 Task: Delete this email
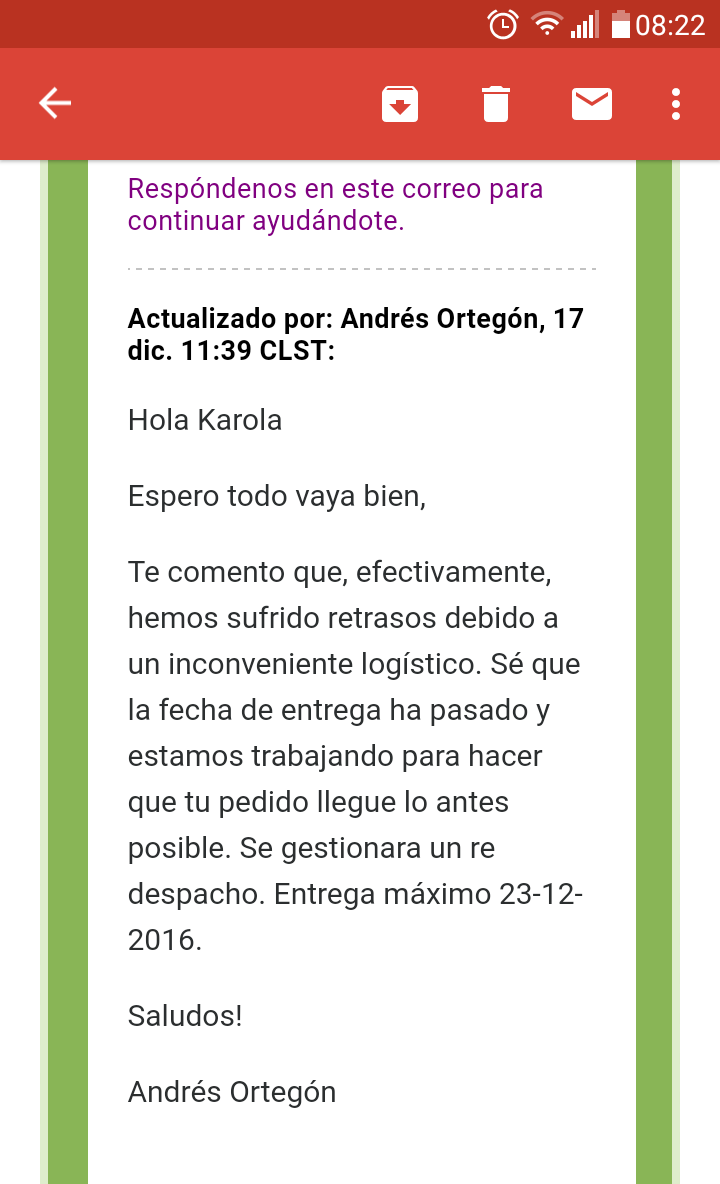tap(496, 103)
